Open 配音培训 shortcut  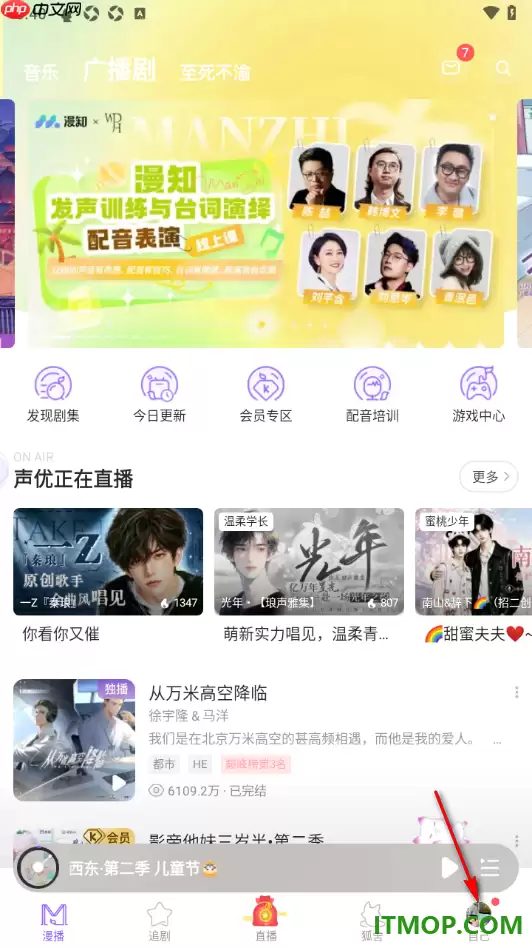click(372, 394)
